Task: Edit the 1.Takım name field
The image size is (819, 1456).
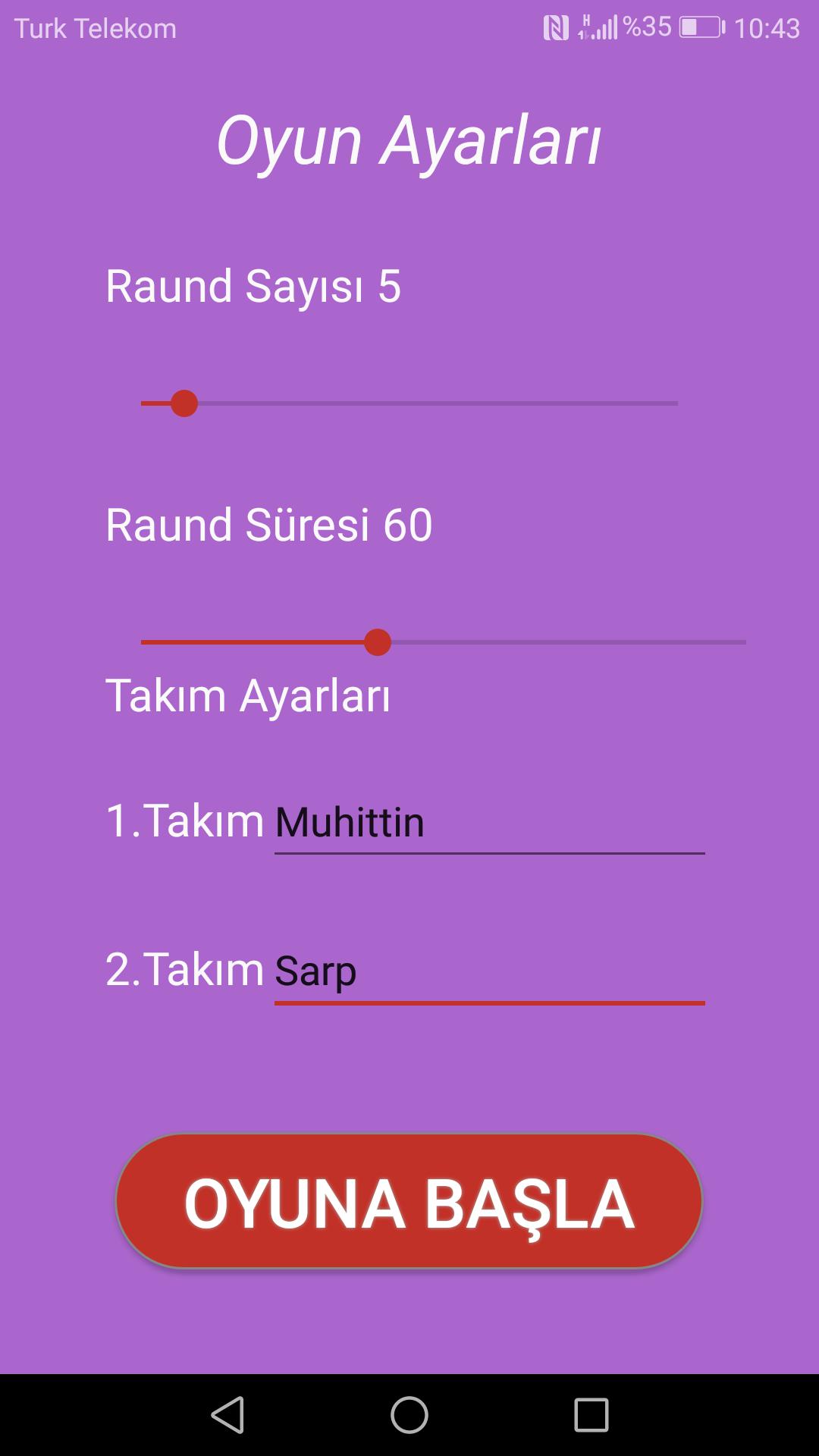Action: [x=489, y=823]
